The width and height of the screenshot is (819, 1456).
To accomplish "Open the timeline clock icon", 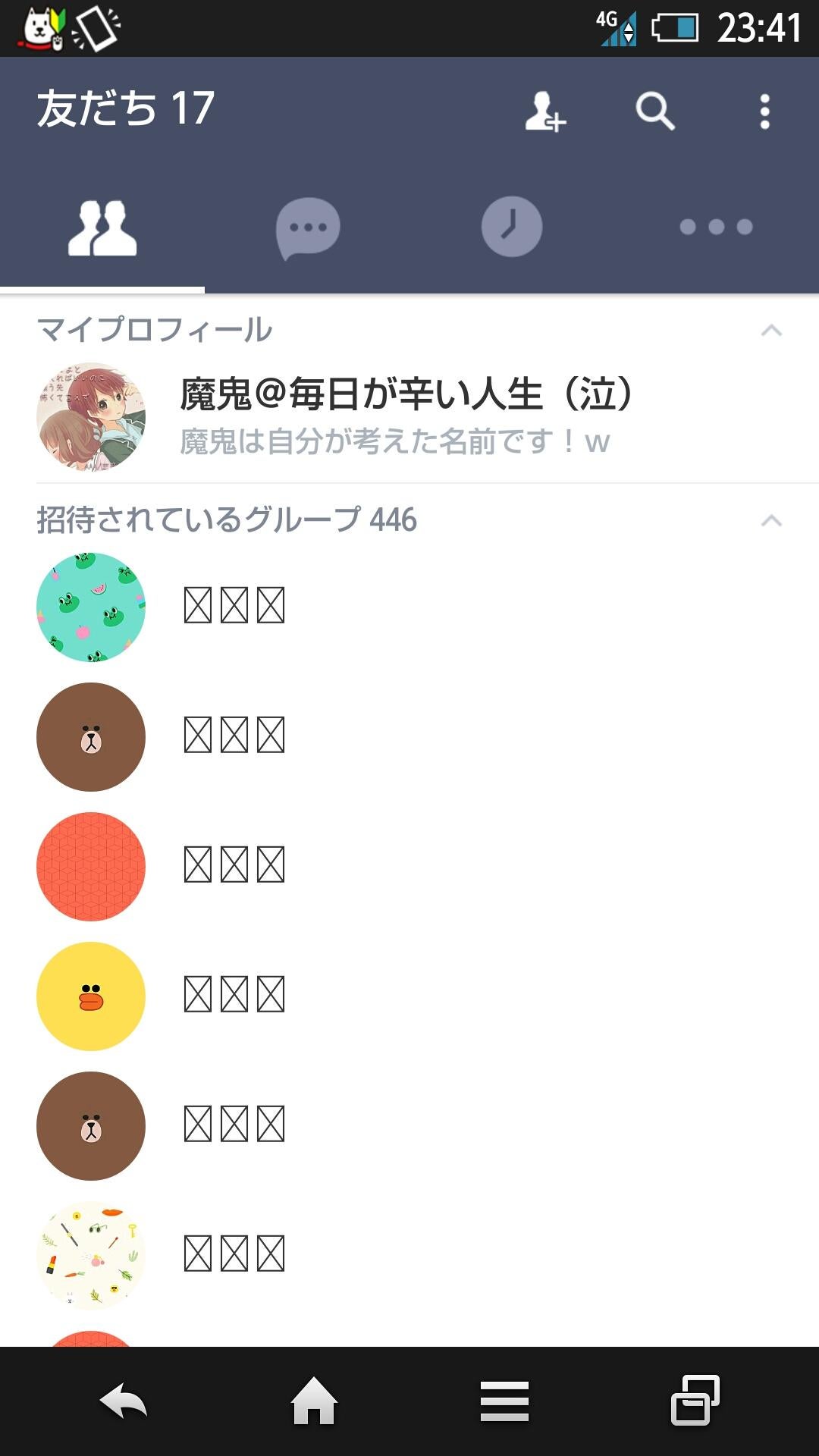I will pos(512,227).
